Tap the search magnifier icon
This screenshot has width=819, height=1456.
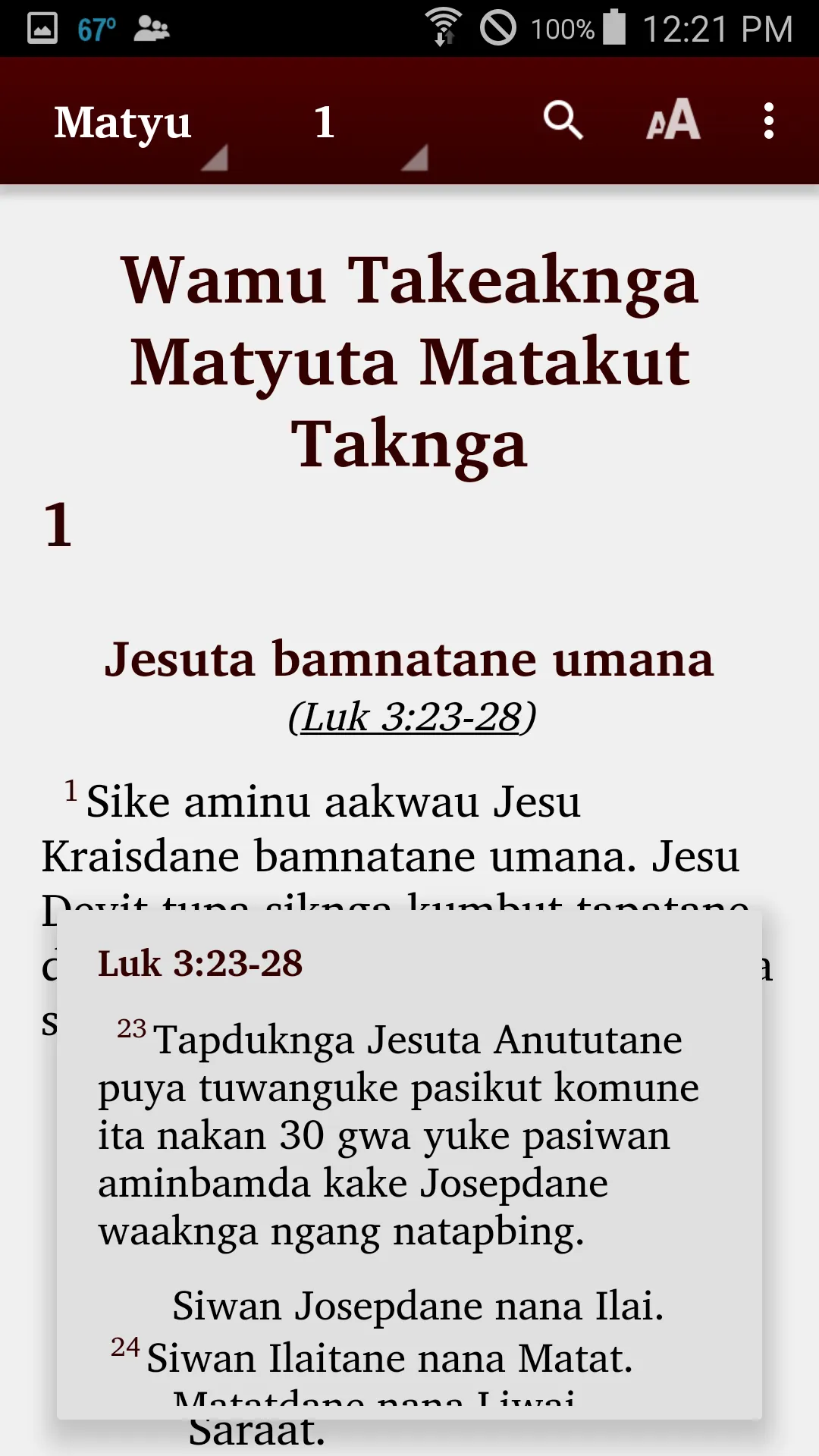coord(563,121)
